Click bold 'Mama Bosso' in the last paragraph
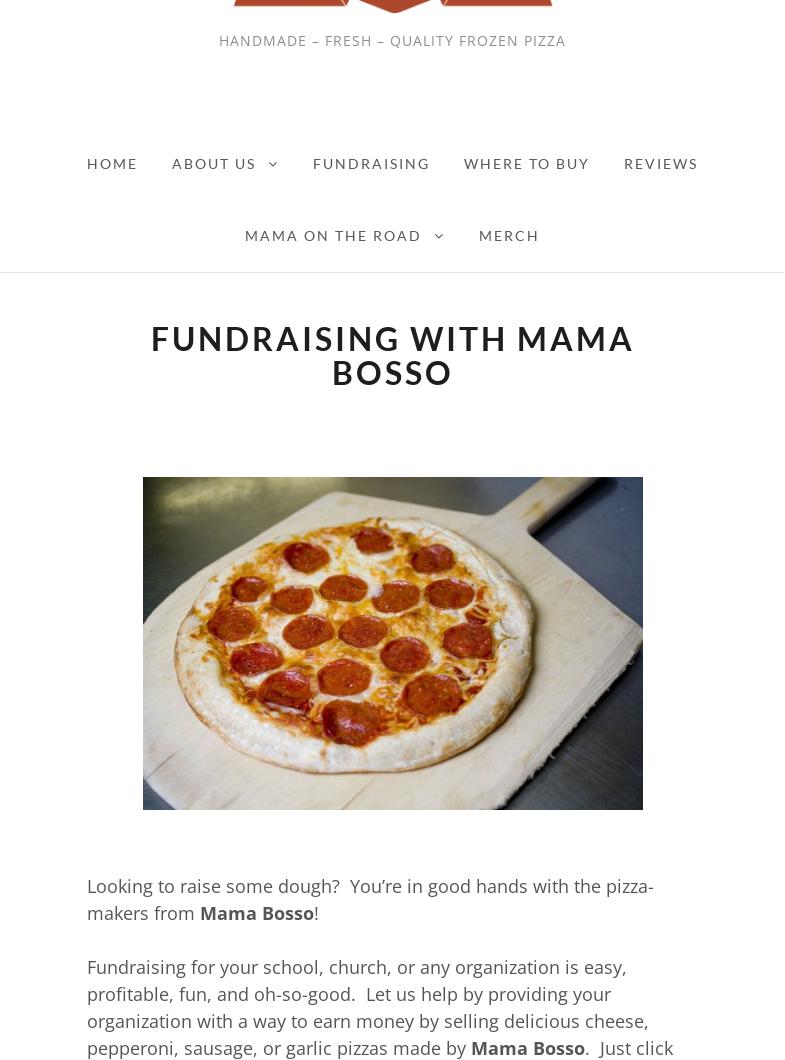The height and width of the screenshot is (1060, 785). tap(528, 1048)
